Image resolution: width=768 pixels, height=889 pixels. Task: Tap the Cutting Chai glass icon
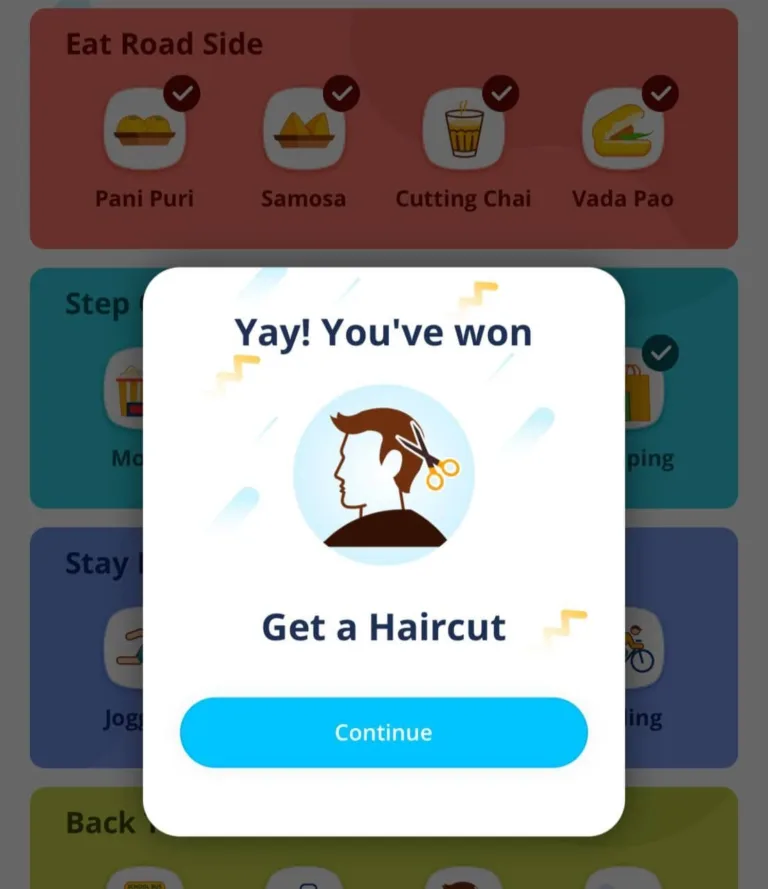click(463, 125)
